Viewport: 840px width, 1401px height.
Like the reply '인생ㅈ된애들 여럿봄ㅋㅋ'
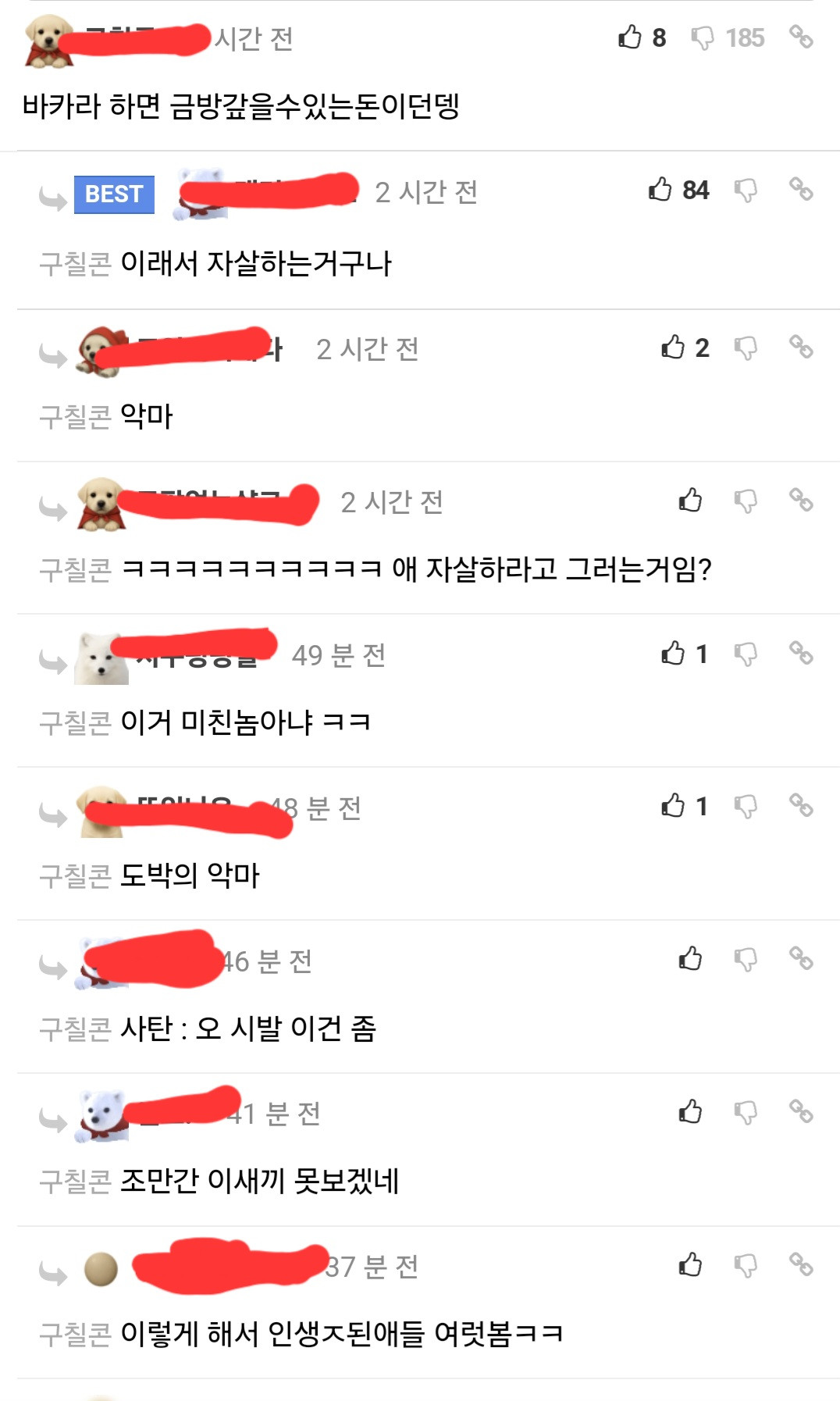click(690, 1264)
